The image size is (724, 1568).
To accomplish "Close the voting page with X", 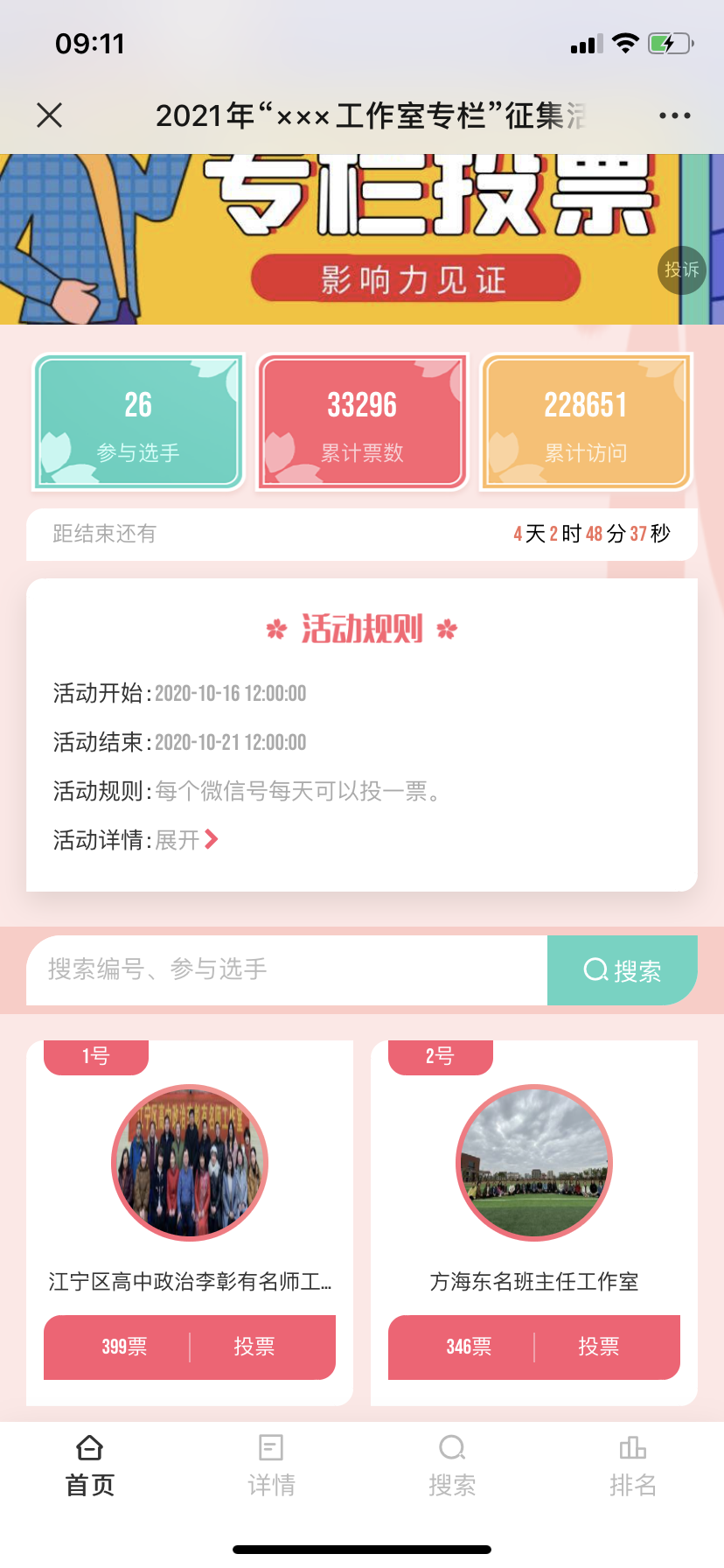I will tap(50, 115).
